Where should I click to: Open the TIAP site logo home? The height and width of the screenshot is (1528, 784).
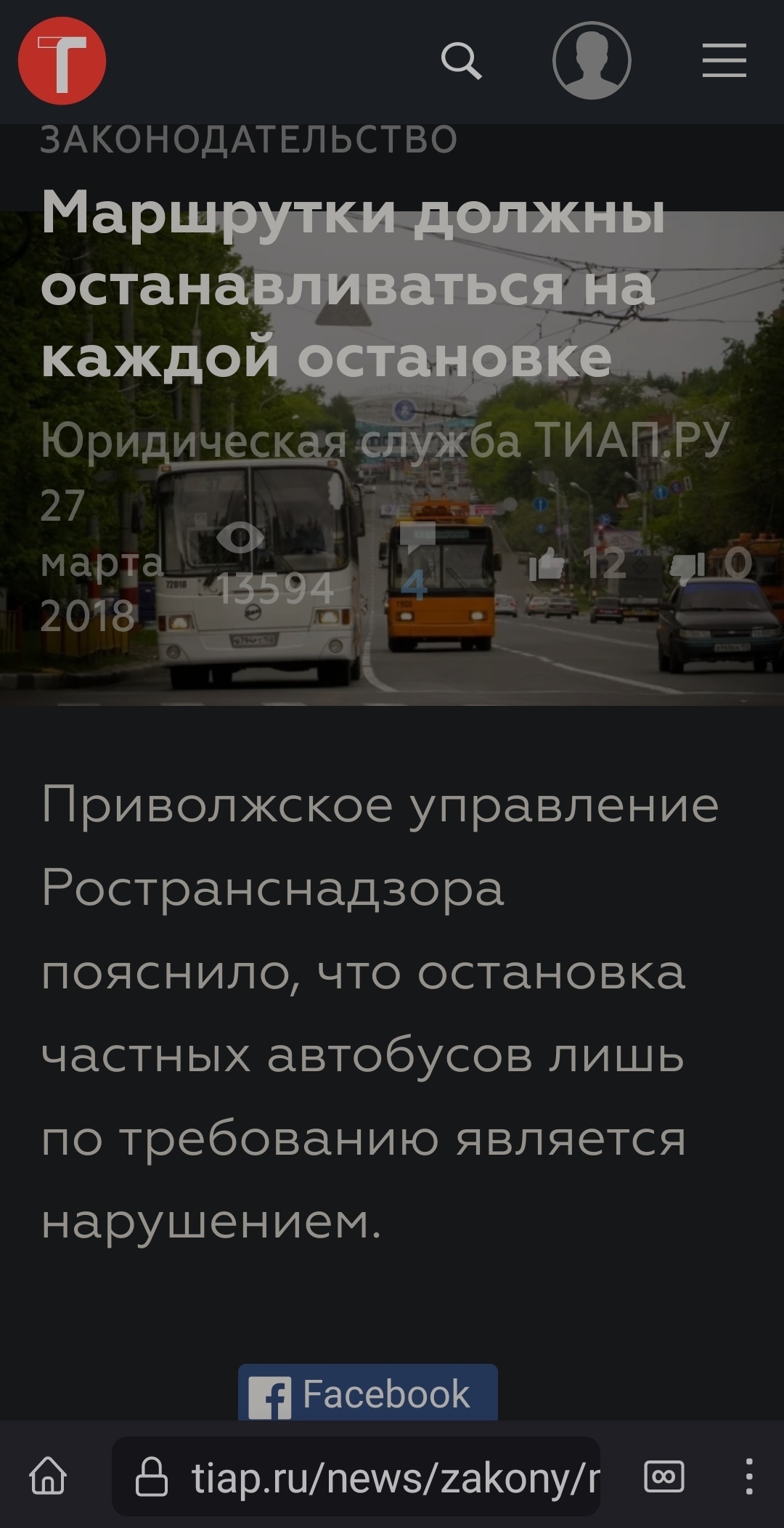pyautogui.click(x=62, y=61)
